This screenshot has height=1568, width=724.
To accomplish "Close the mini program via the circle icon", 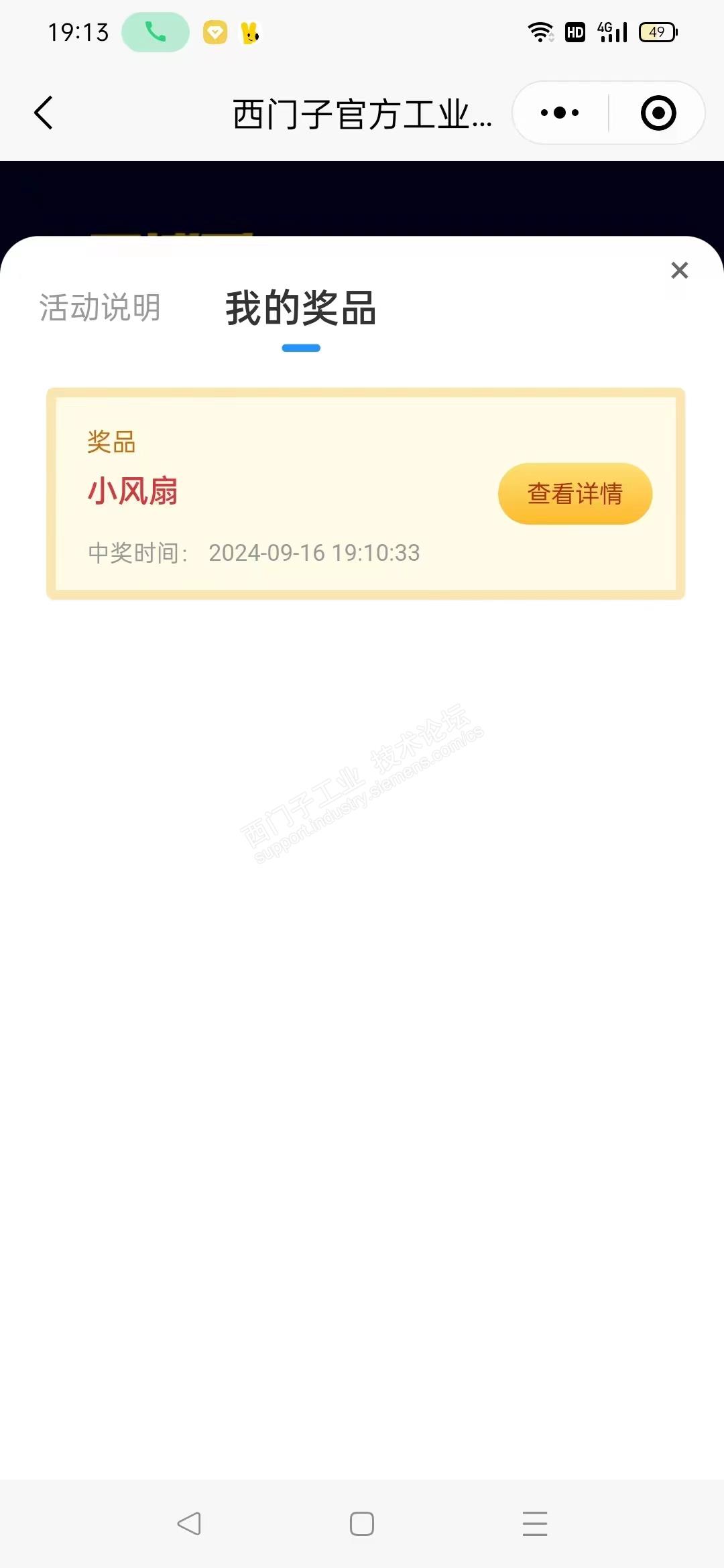I will [x=658, y=113].
